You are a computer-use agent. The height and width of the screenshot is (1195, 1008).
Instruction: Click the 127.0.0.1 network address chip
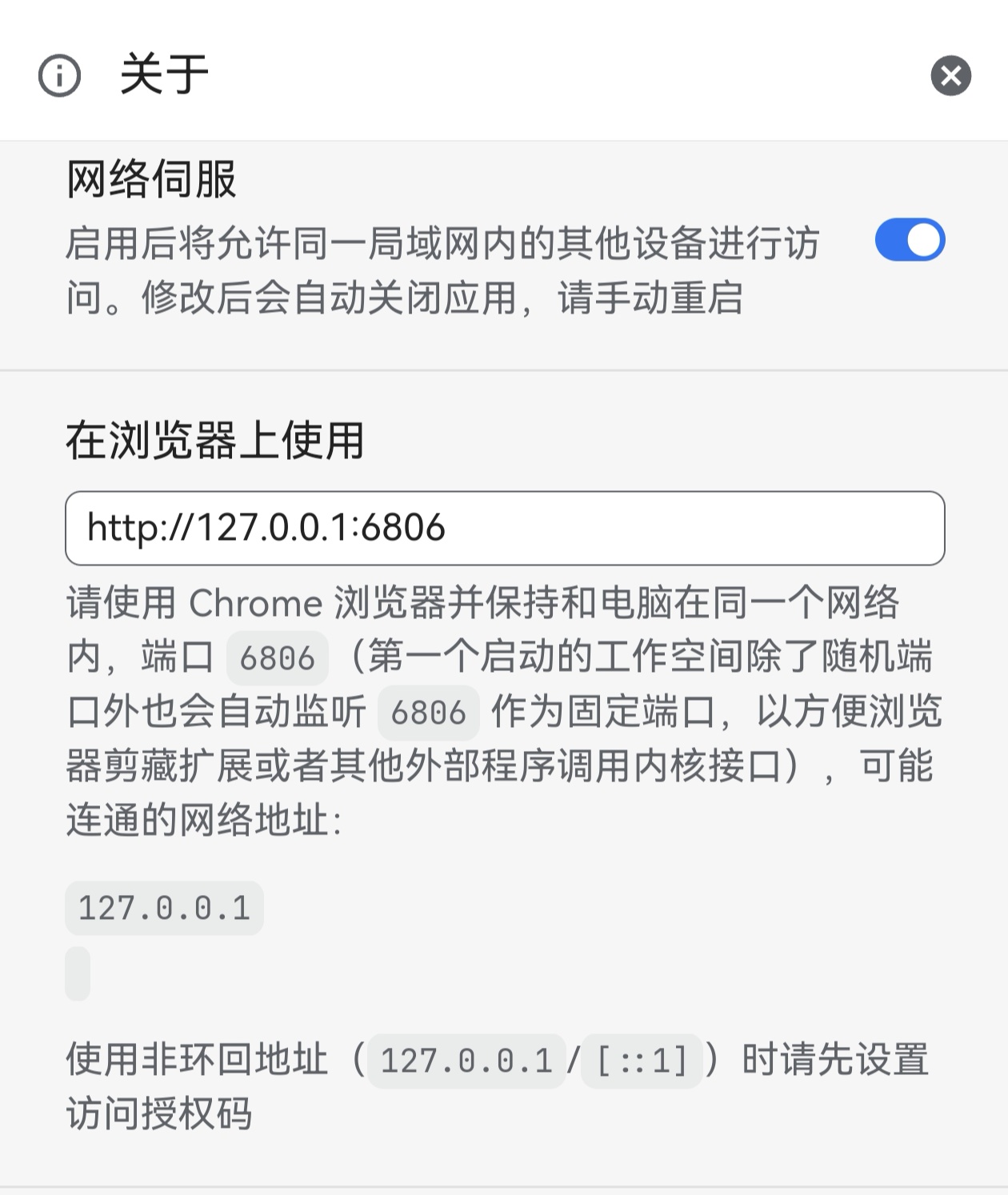163,907
